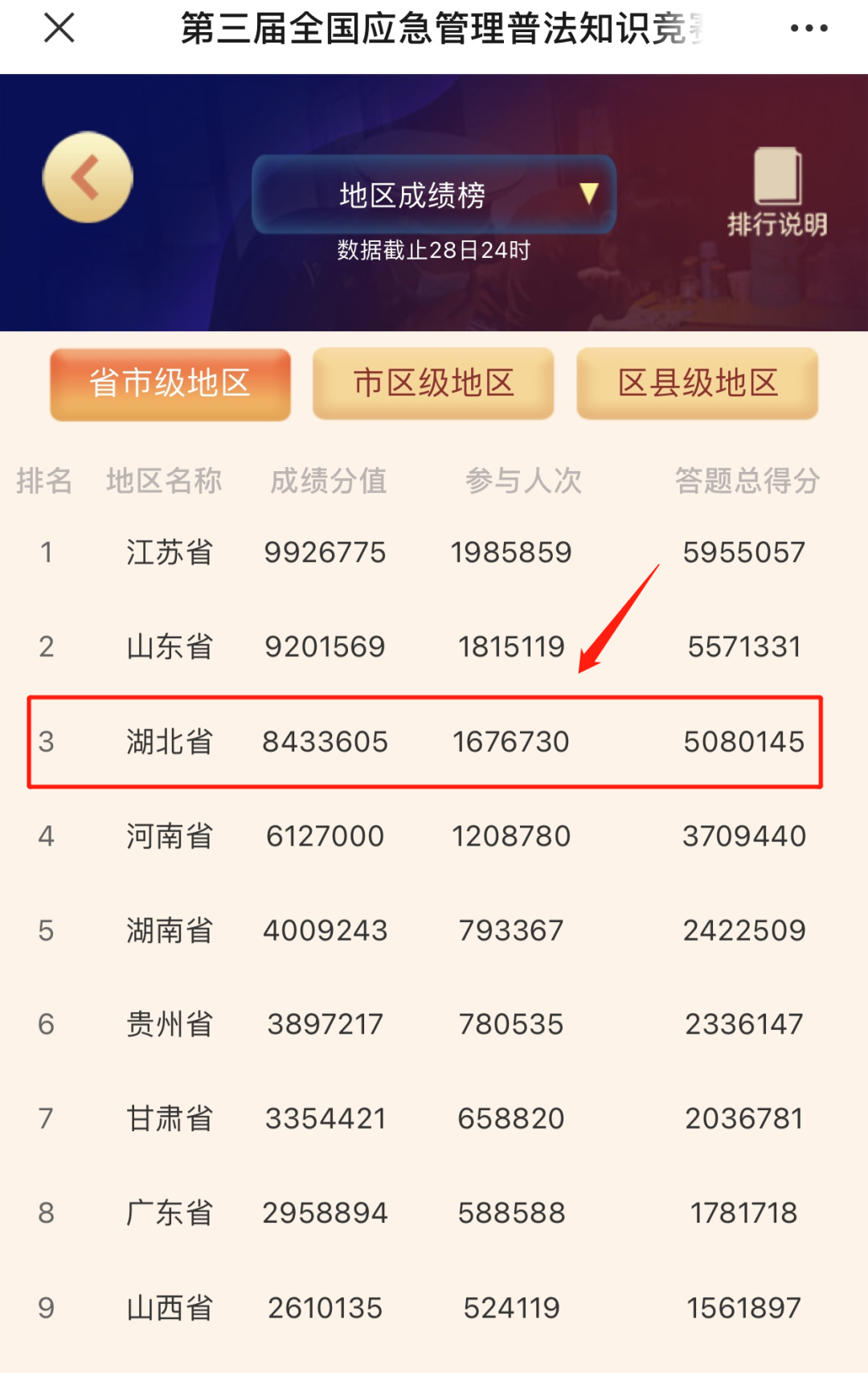Open the three-dot overflow menu
Screen dimensions: 868x1373
808,28
